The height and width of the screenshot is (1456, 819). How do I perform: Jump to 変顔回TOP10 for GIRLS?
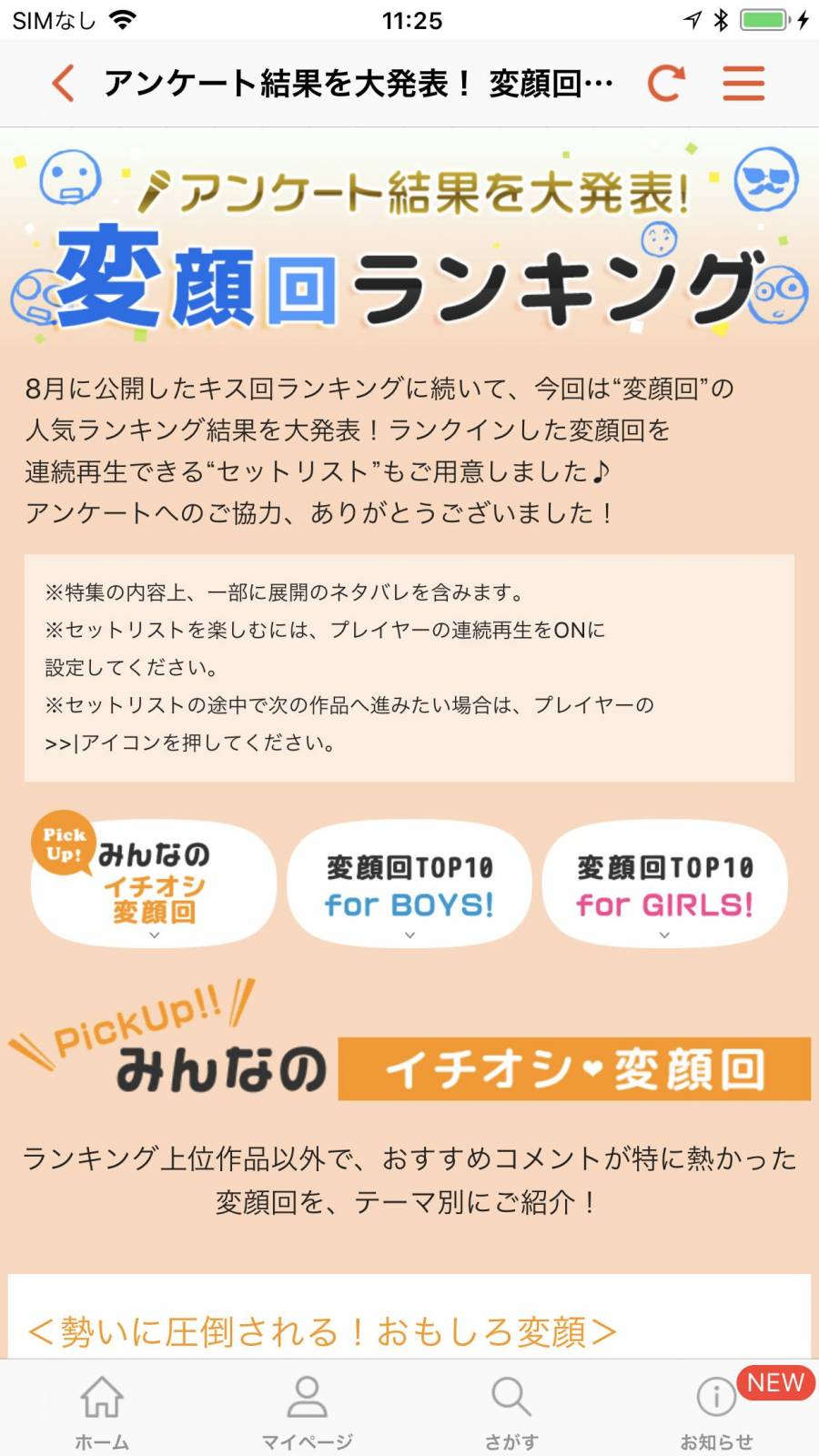tap(665, 885)
